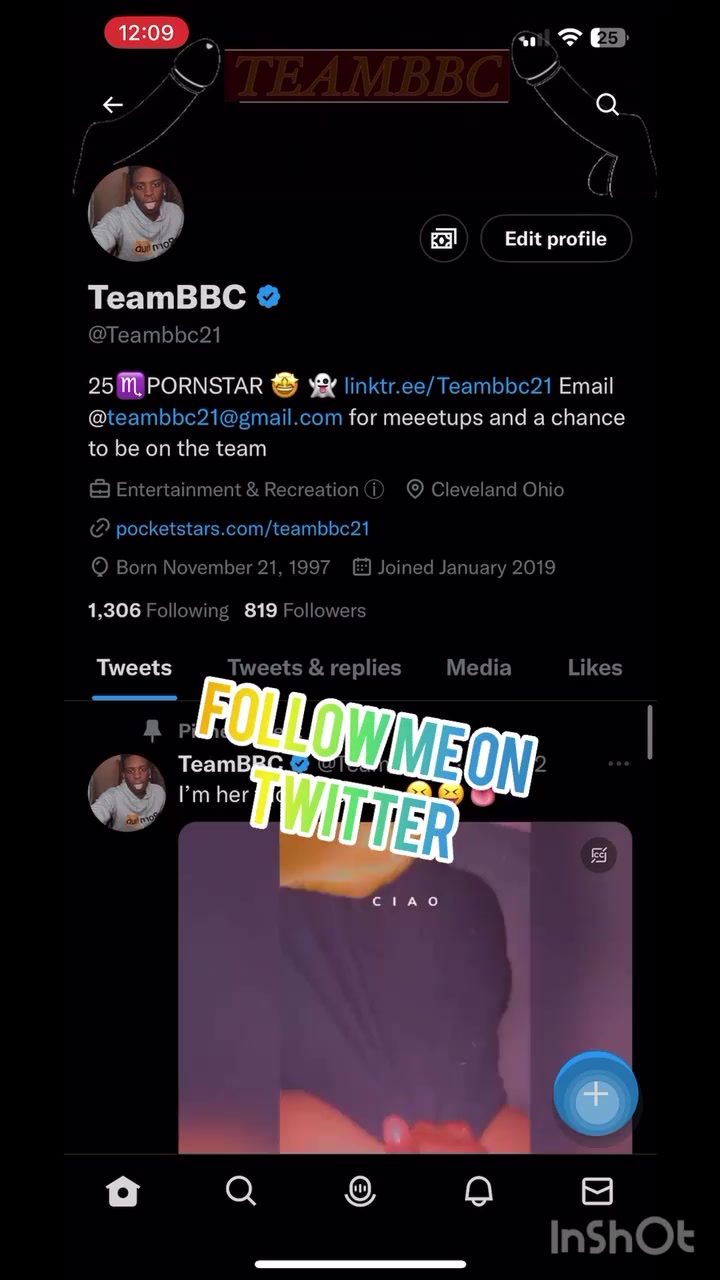Compose a new tweet with the plus button
Image resolution: width=720 pixels, height=1280 pixels.
pyautogui.click(x=596, y=1095)
